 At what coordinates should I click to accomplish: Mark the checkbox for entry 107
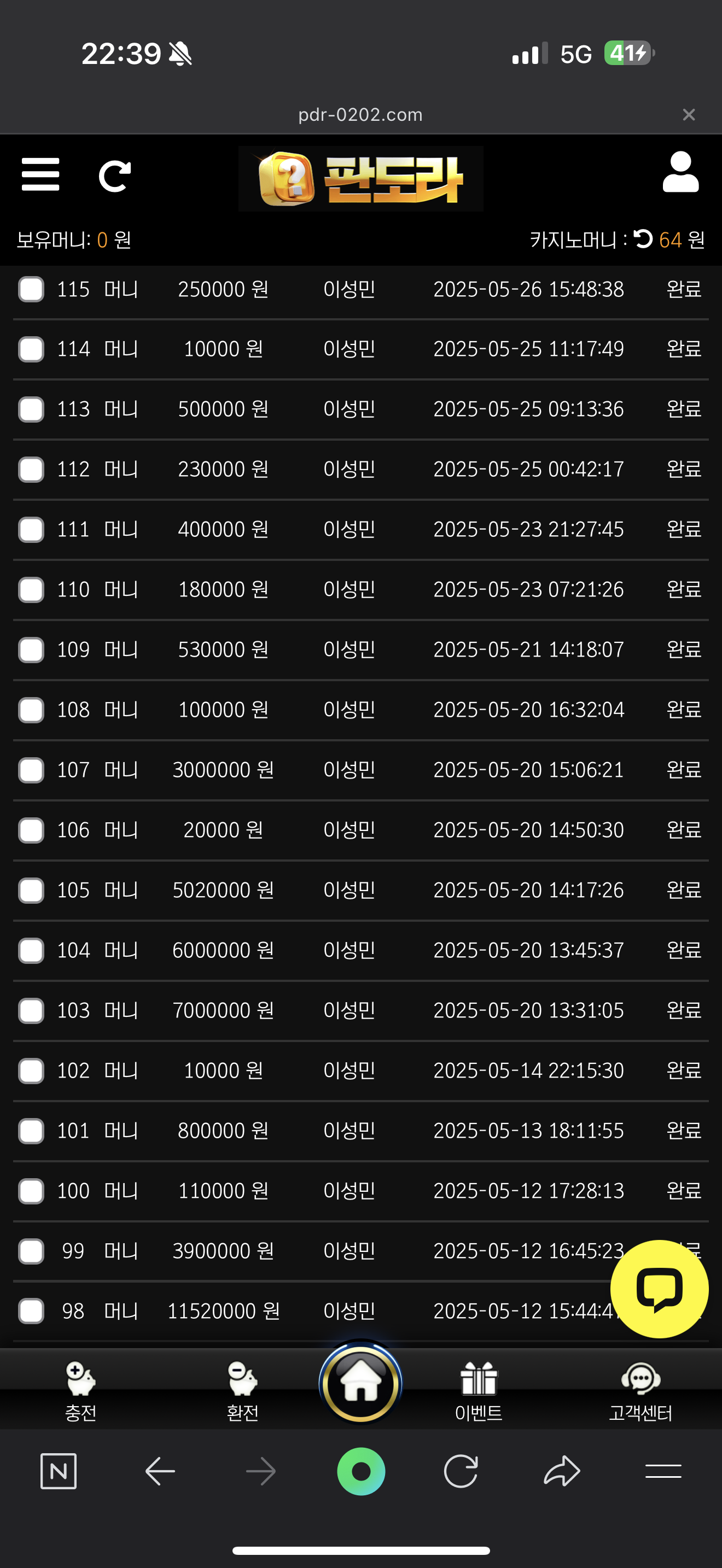click(x=31, y=770)
